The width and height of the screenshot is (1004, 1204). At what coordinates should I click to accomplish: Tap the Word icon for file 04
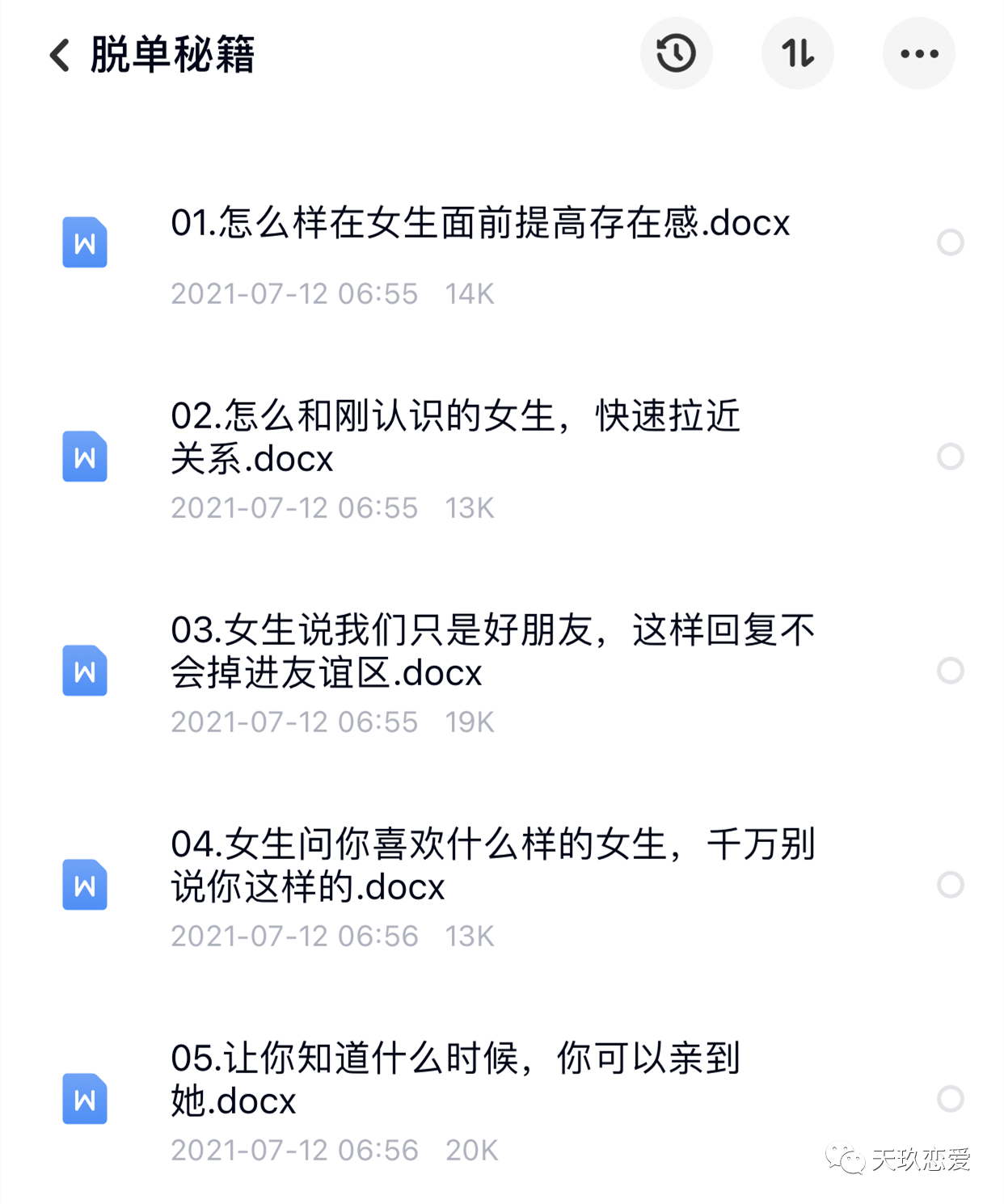(84, 885)
